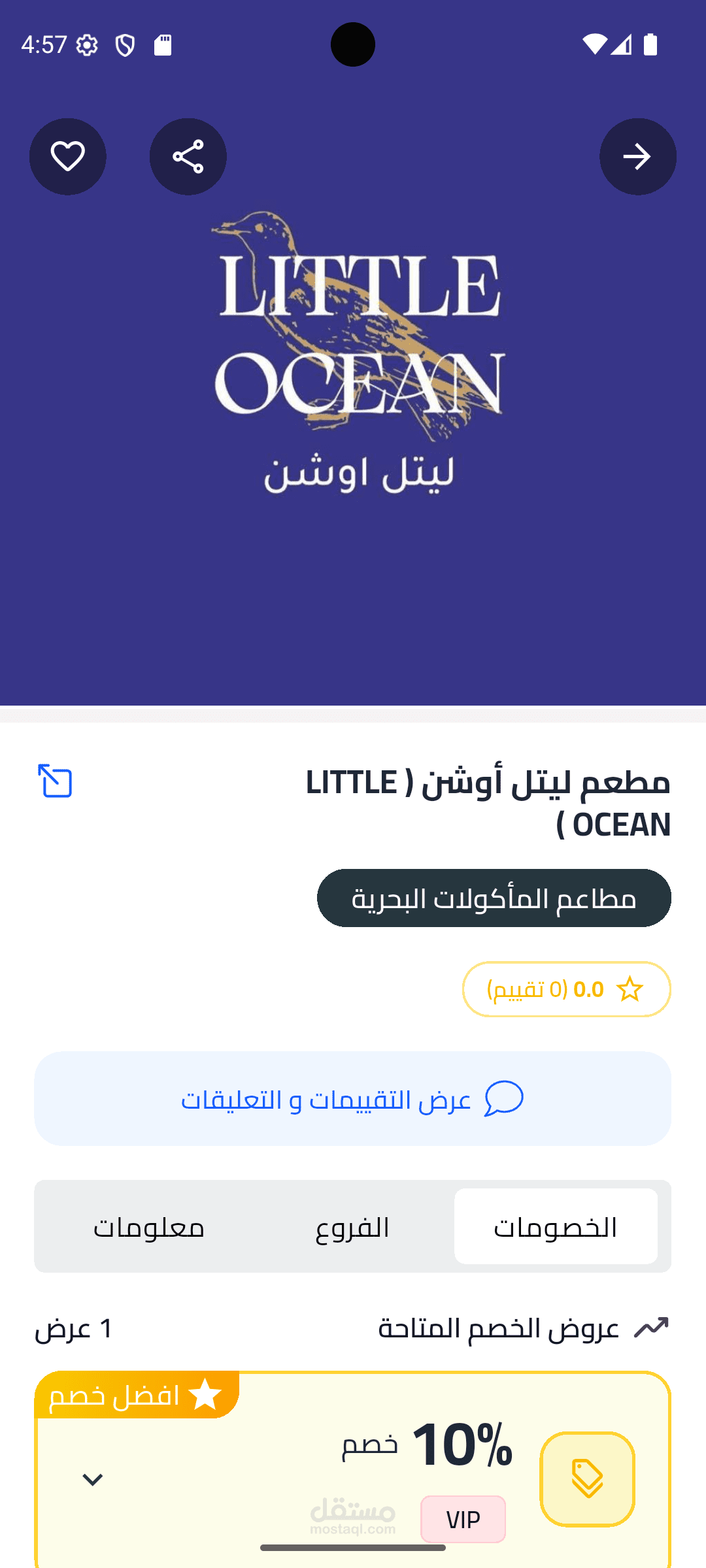This screenshot has height=1568, width=706.
Task: Expand the 10% discount offer chevron
Action: click(93, 1479)
